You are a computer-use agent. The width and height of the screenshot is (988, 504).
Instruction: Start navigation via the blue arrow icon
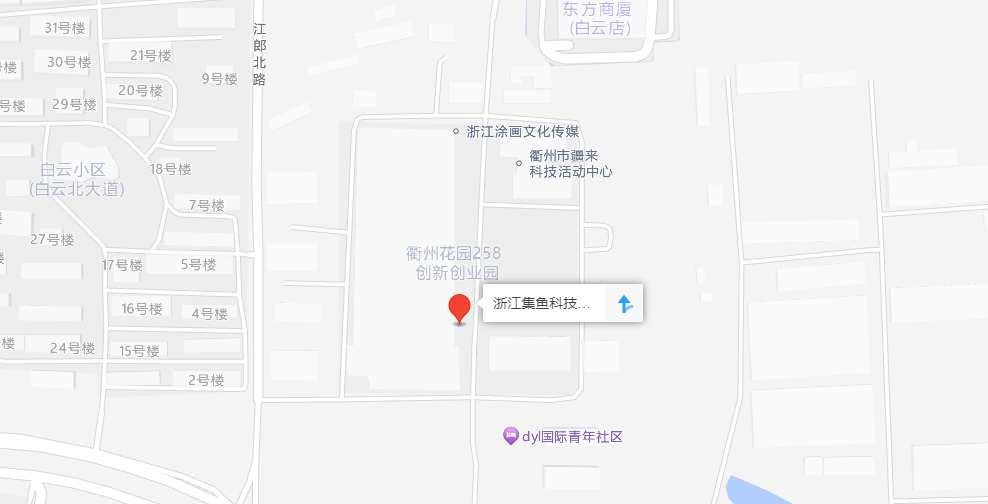pos(625,304)
